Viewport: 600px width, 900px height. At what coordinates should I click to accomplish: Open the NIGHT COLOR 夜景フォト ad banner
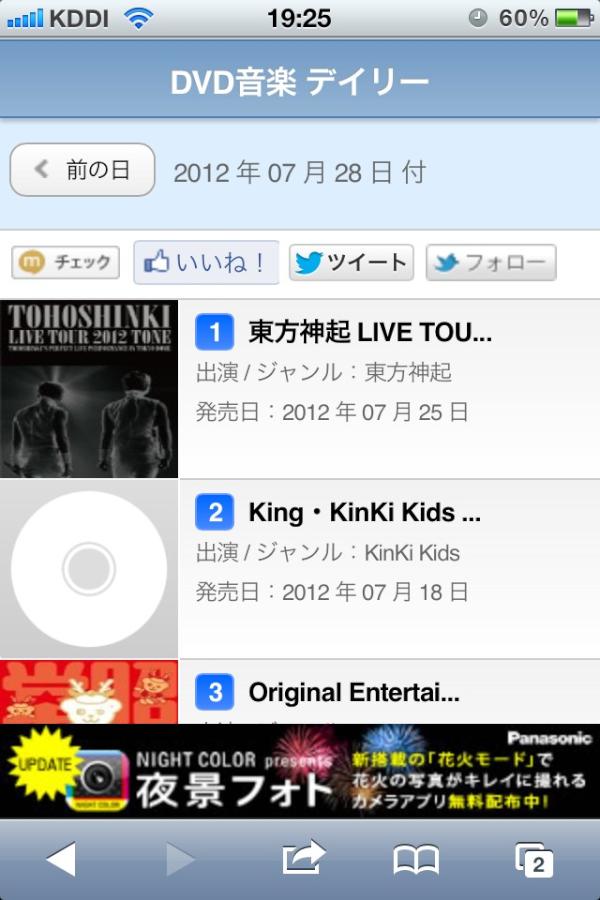tap(300, 772)
